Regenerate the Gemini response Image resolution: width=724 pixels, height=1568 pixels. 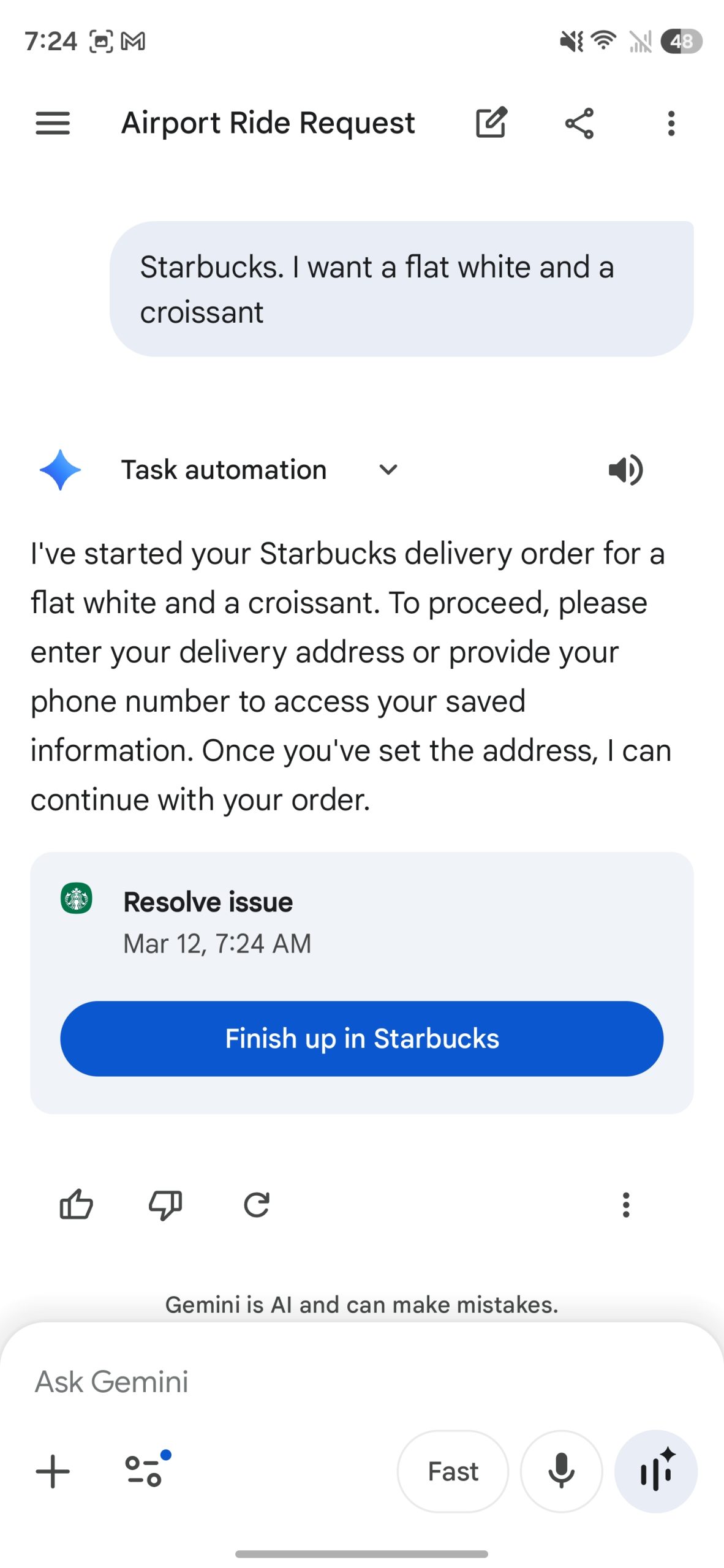coord(256,1205)
